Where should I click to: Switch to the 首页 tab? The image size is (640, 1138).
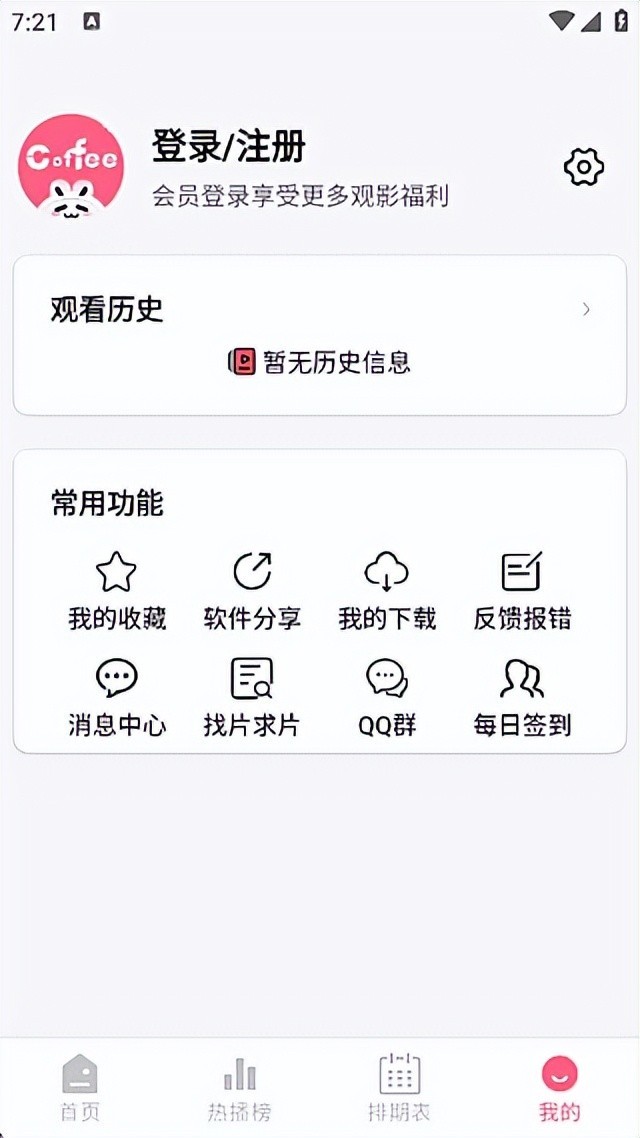[x=80, y=1087]
